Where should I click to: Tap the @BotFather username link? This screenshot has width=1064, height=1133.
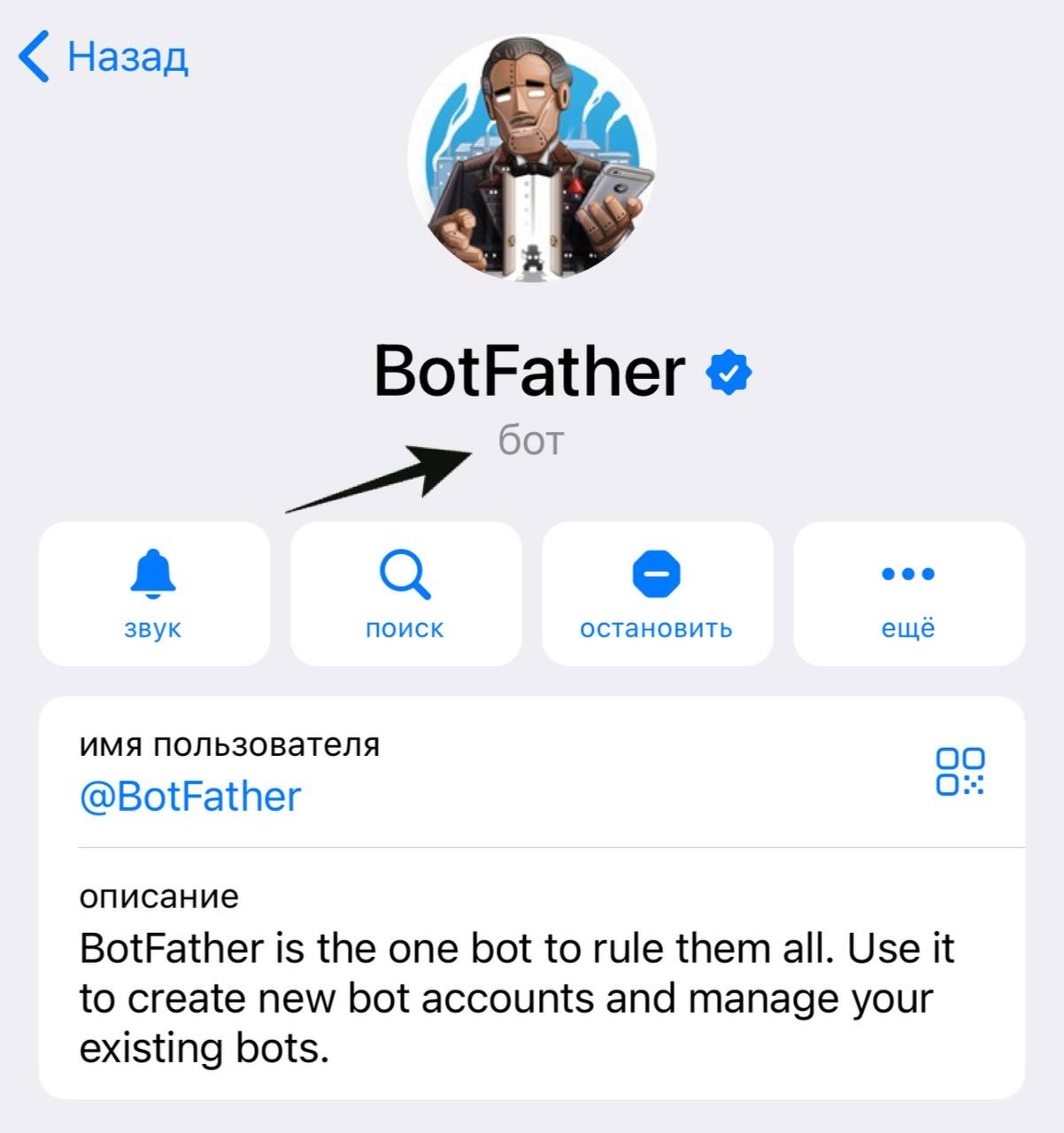[x=190, y=796]
